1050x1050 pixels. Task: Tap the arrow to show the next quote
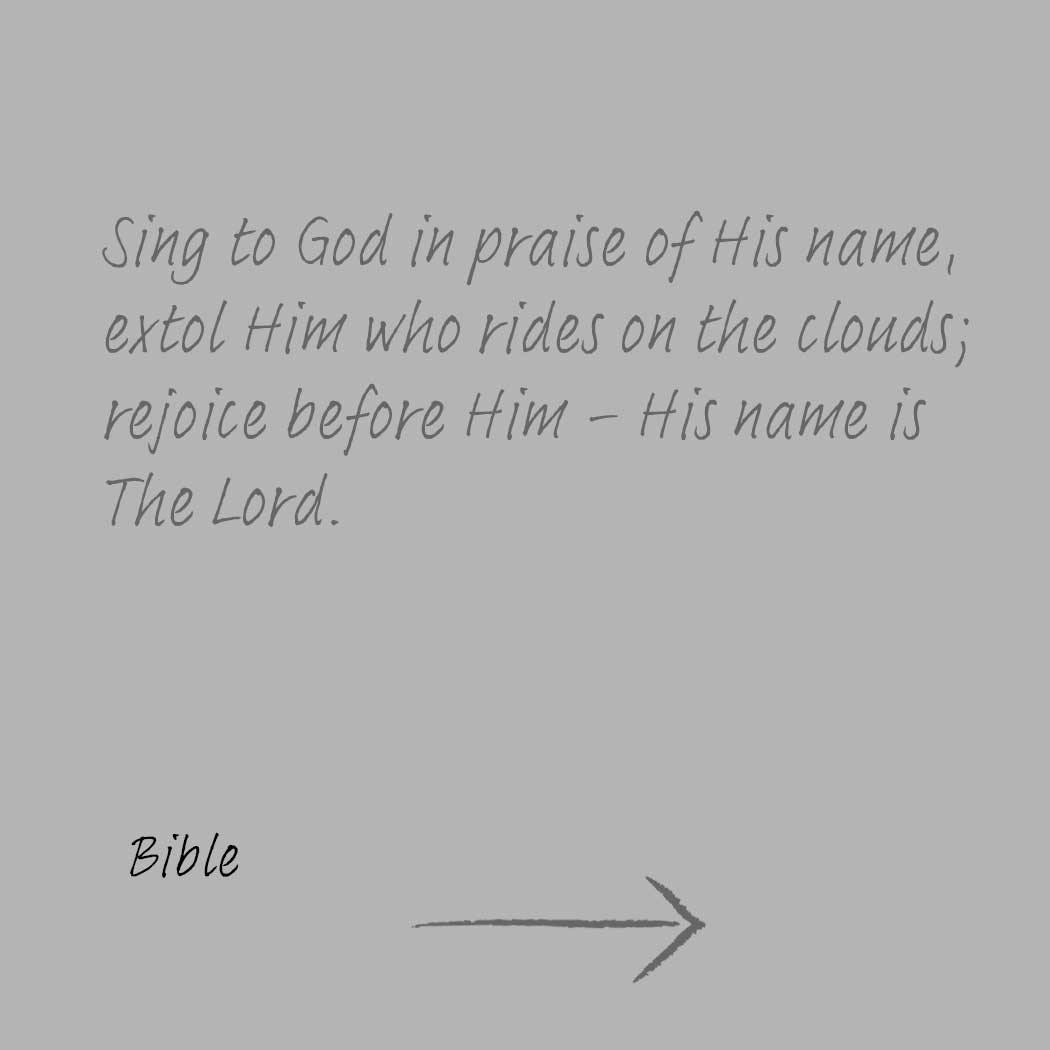[560, 926]
